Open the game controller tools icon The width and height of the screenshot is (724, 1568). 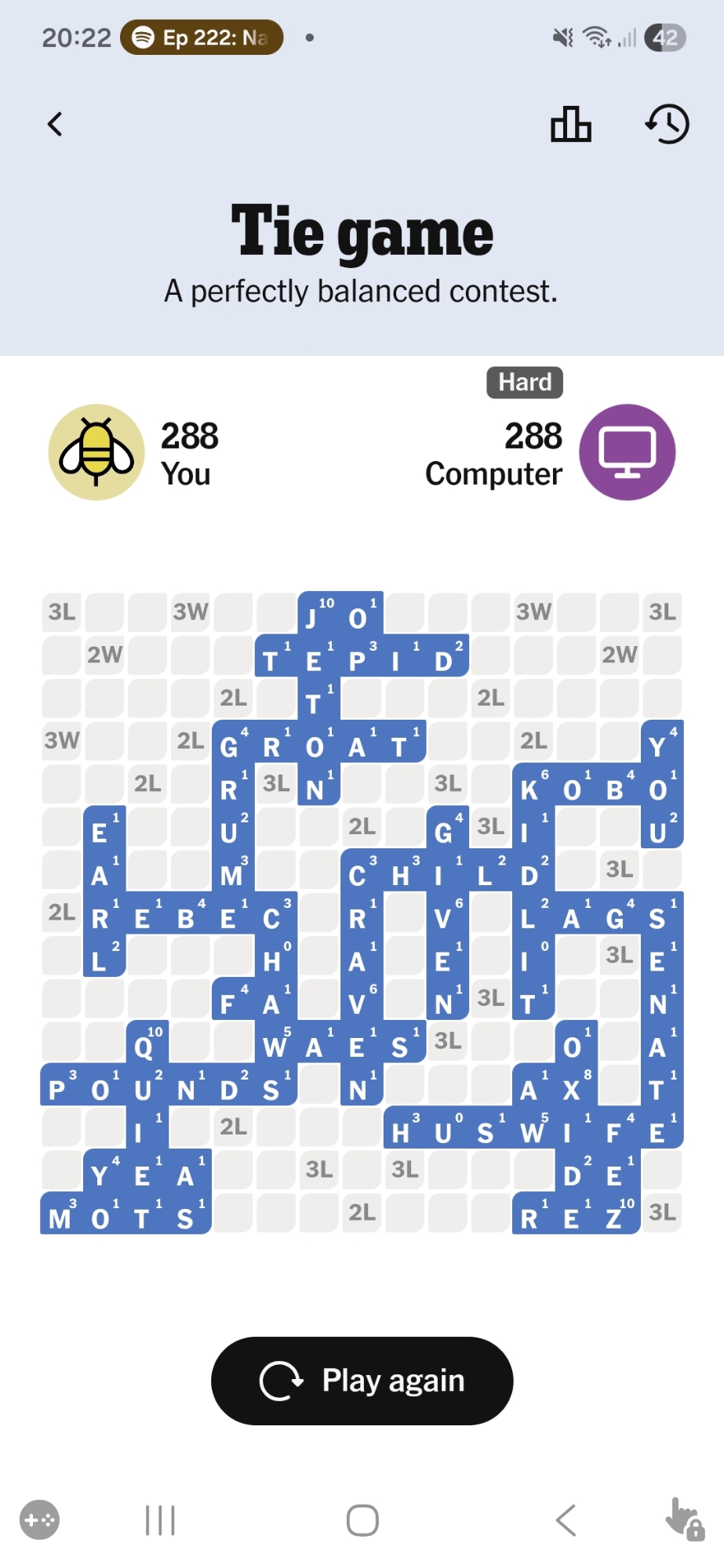39,1520
